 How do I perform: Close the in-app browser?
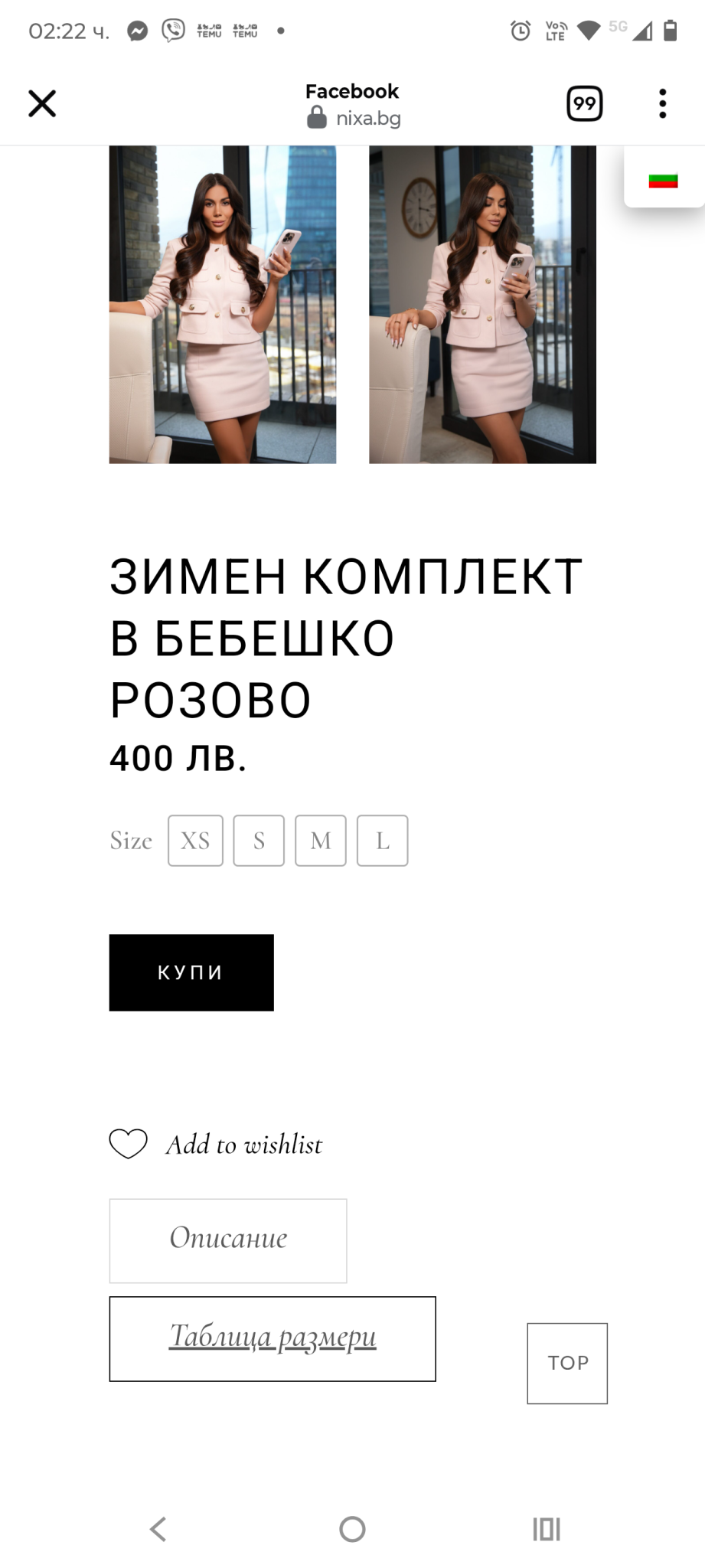tap(42, 103)
